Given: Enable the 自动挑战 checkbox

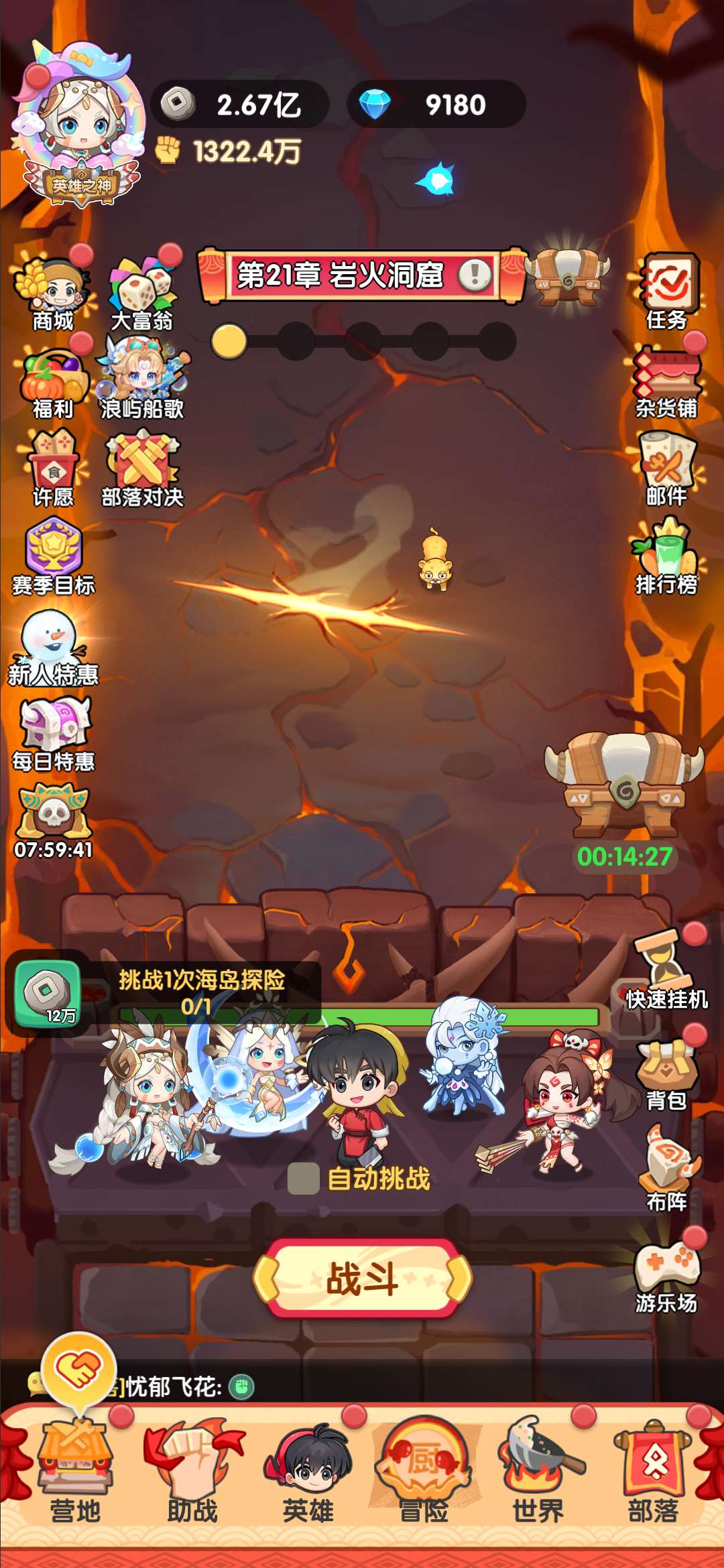Looking at the screenshot, I should (x=303, y=1179).
